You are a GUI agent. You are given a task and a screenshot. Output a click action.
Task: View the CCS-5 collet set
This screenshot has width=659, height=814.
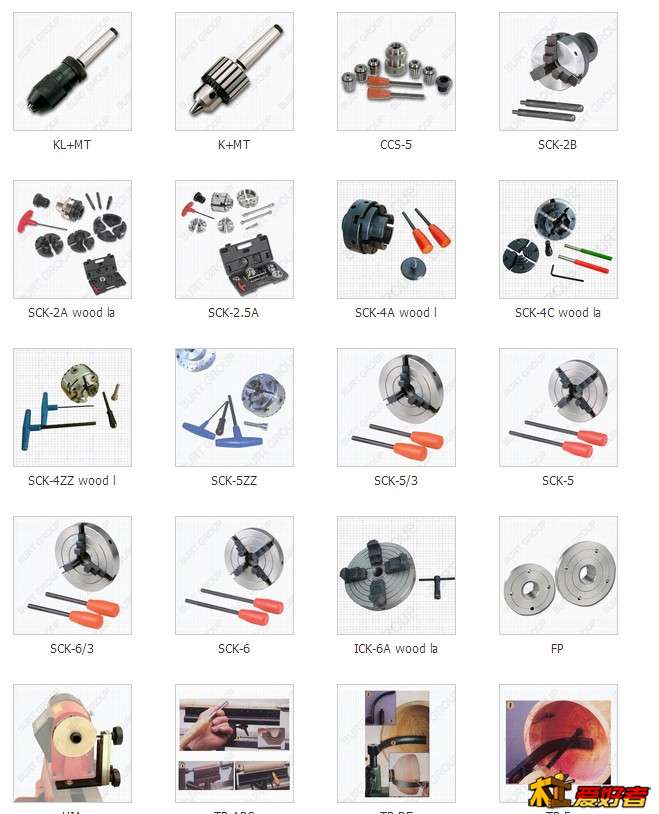[396, 72]
